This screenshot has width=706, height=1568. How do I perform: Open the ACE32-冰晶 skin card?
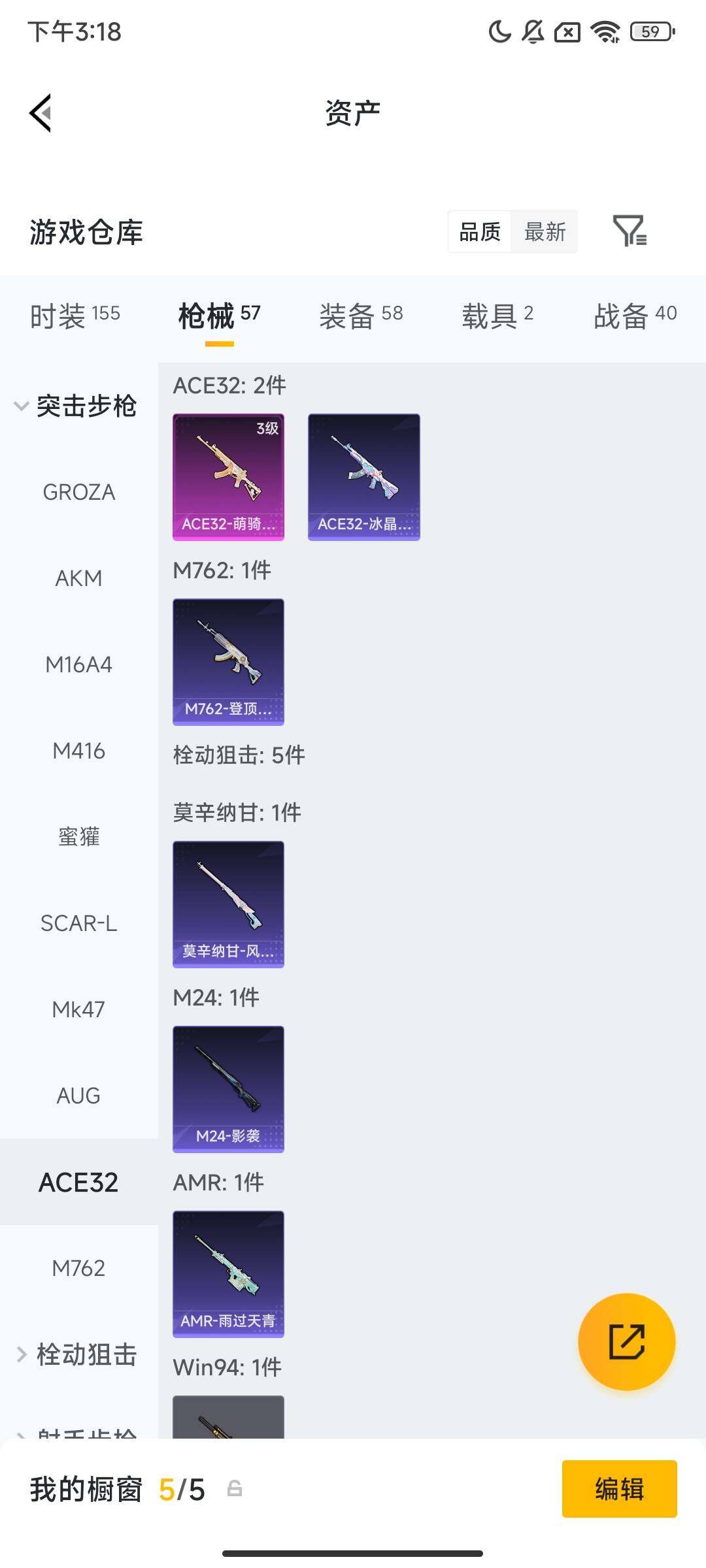tap(363, 476)
